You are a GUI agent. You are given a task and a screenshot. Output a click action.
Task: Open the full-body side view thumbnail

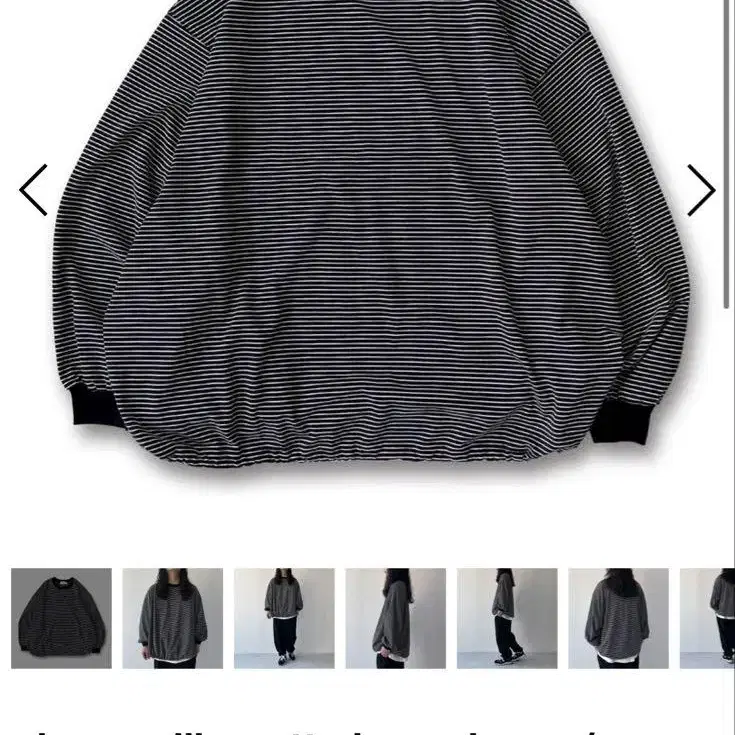(507, 618)
